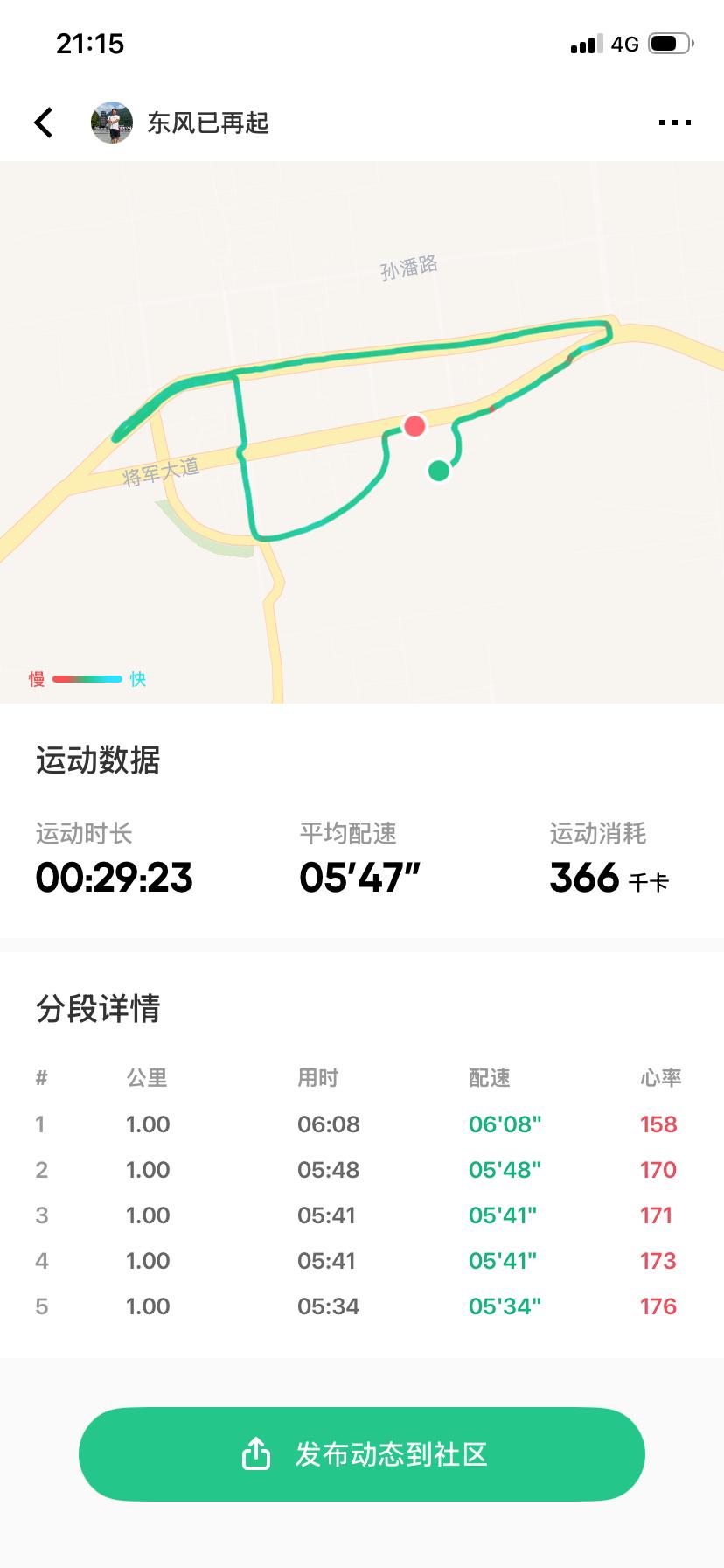This screenshot has height=1568, width=724.
Task: Tap the green run finish point marker
Action: [x=439, y=472]
